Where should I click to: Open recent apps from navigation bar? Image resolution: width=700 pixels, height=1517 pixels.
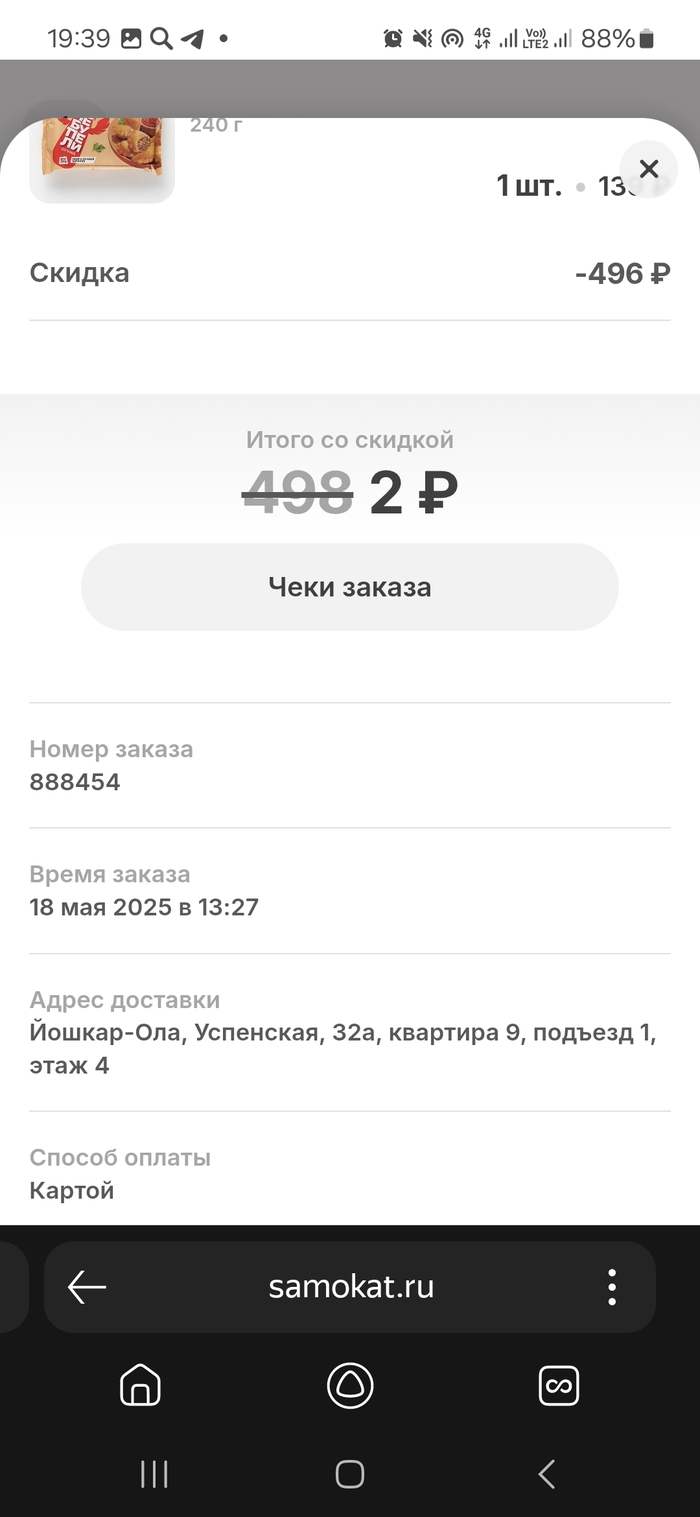154,1473
